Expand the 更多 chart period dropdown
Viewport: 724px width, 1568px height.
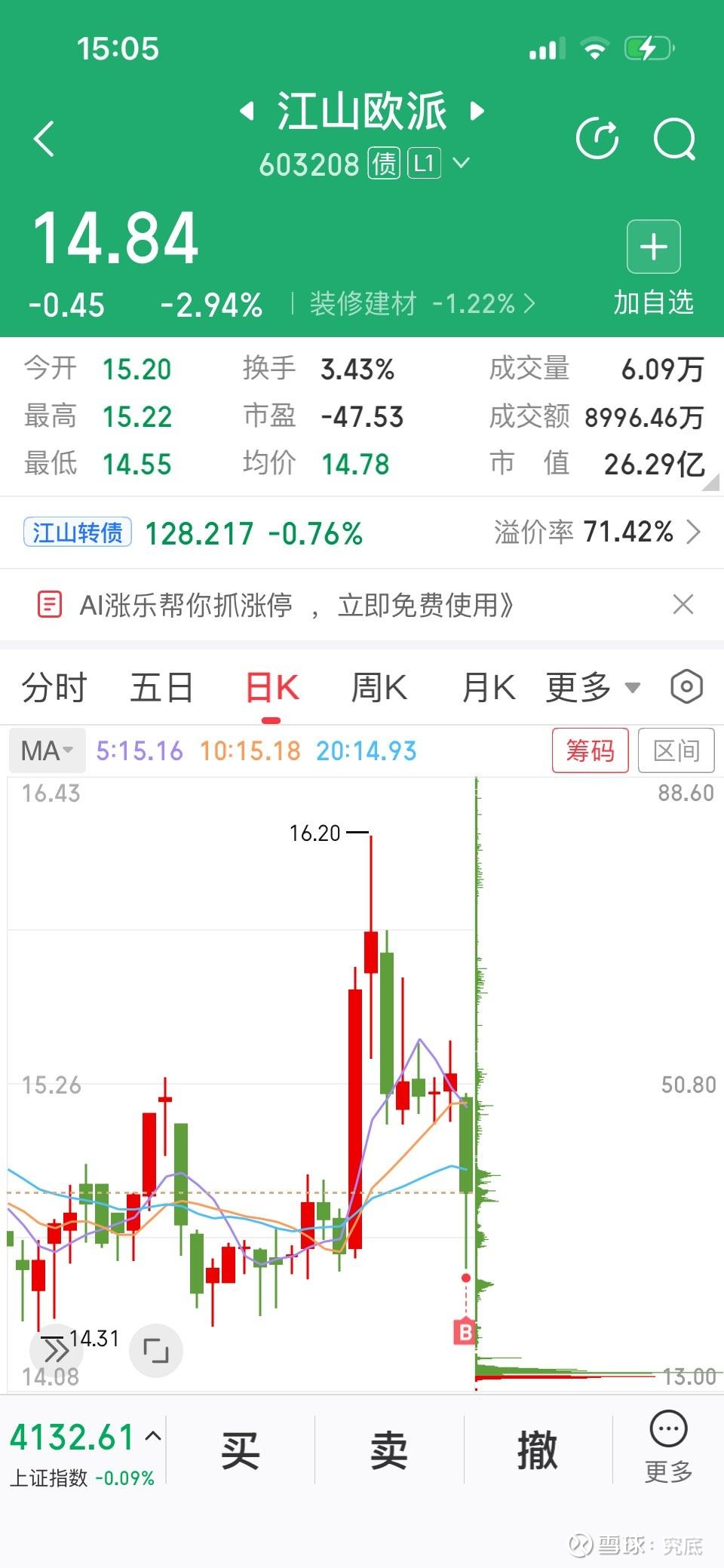click(x=592, y=688)
